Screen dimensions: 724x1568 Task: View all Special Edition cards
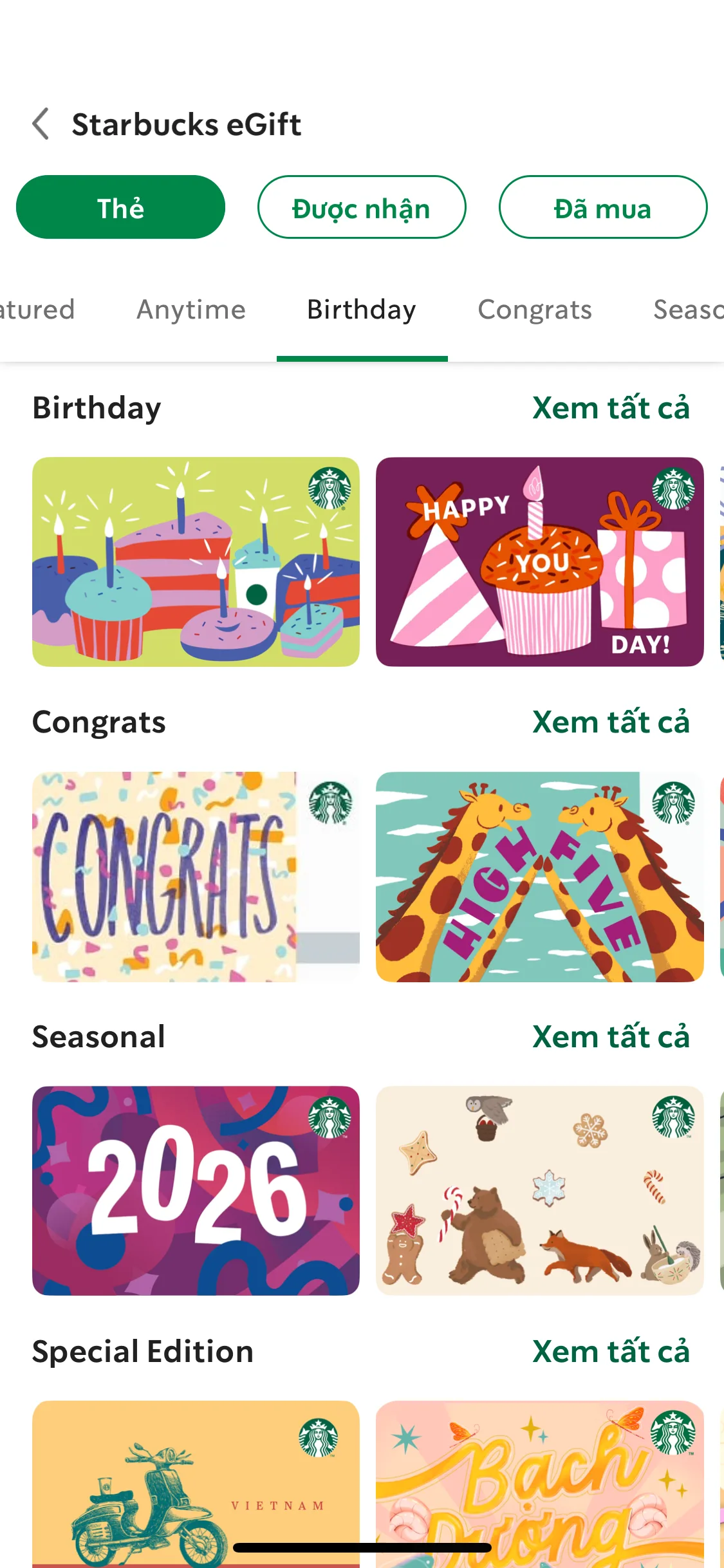point(611,1352)
